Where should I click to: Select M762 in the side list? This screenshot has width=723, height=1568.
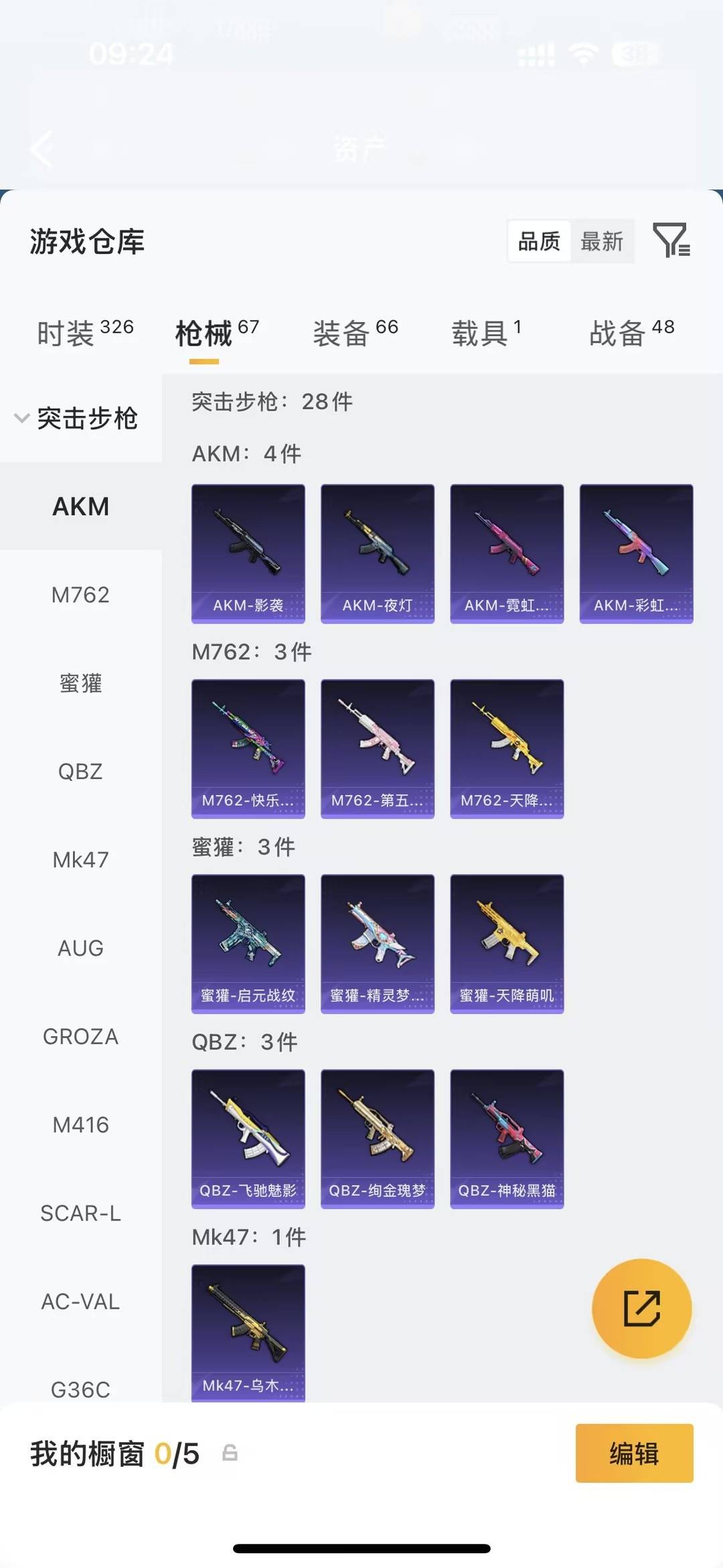(x=80, y=595)
